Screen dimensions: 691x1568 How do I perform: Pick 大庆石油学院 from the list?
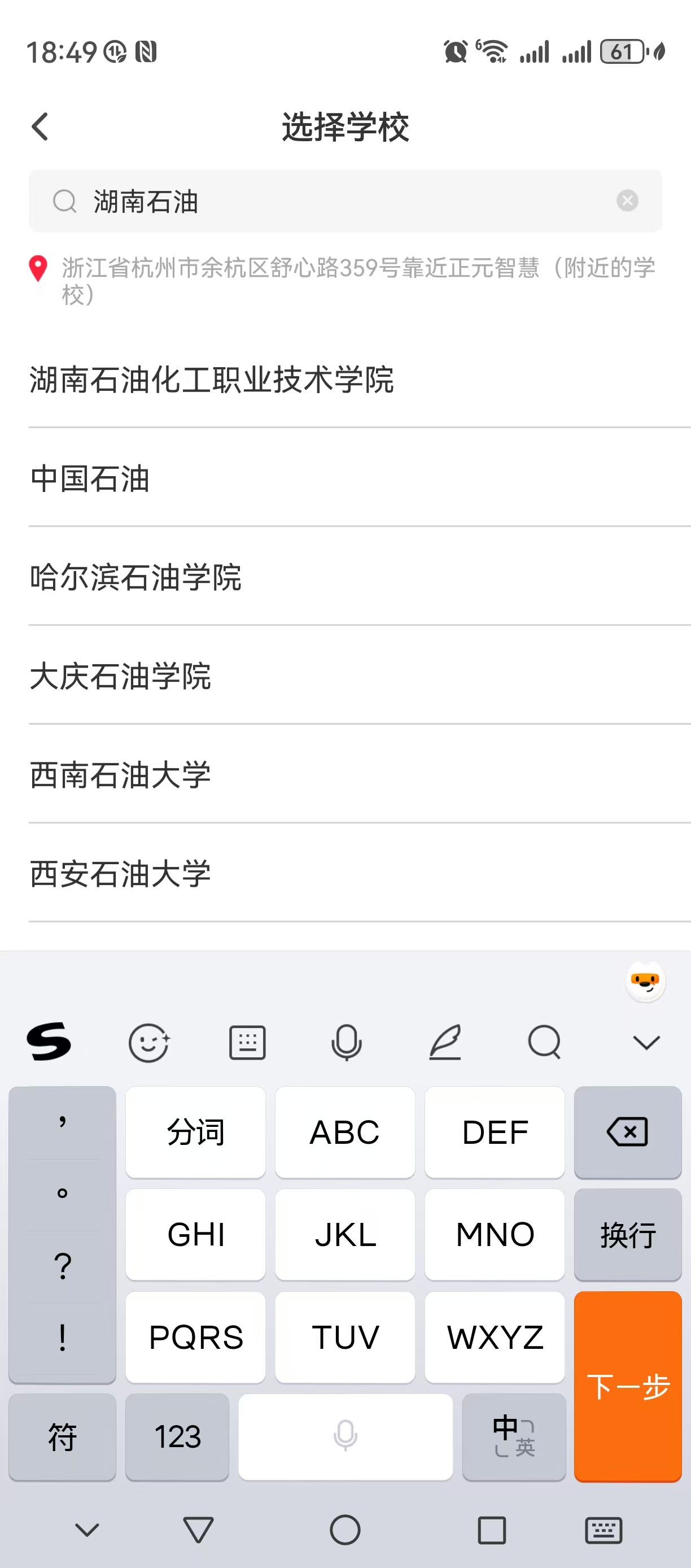(x=120, y=676)
